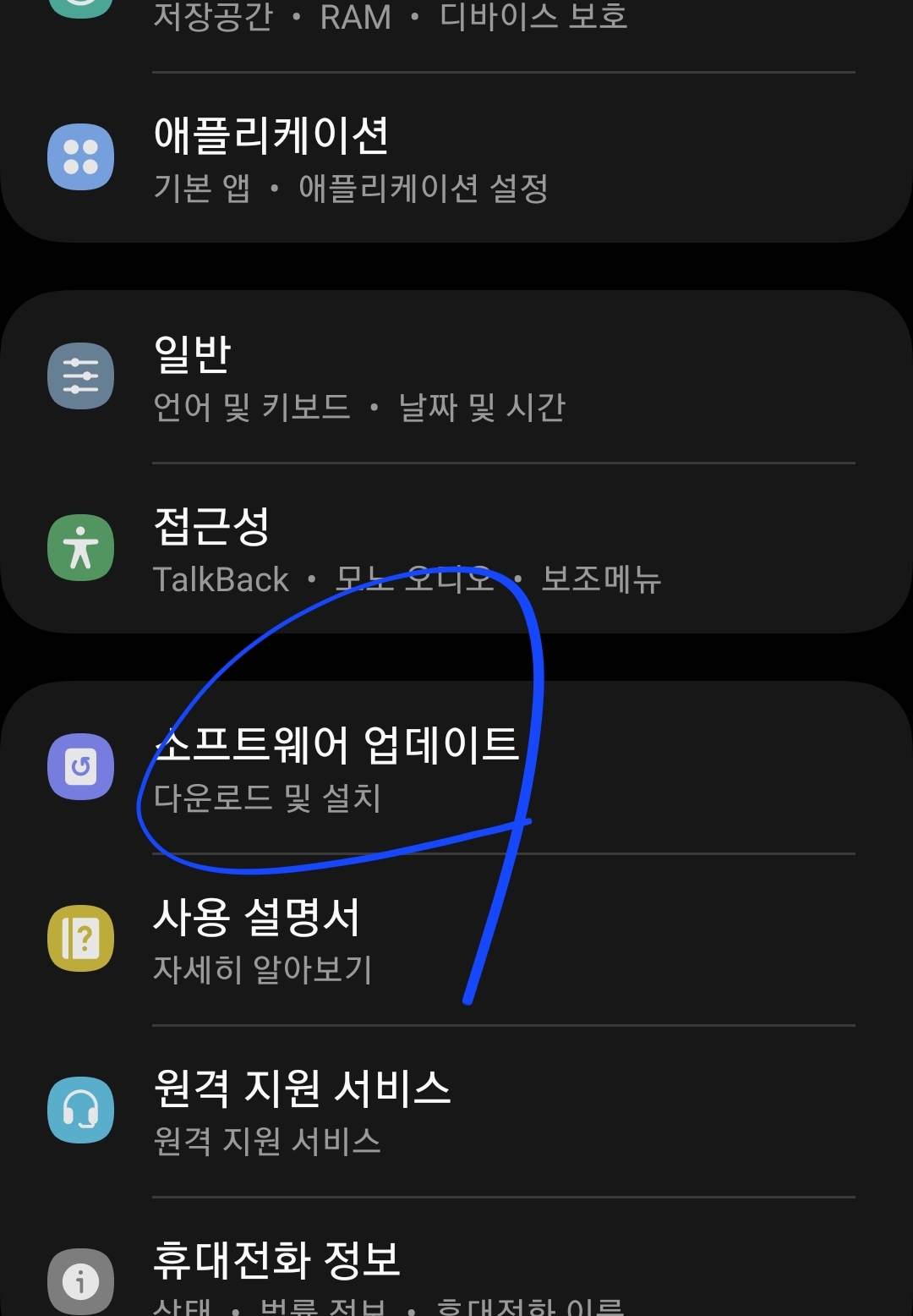The height and width of the screenshot is (1316, 913).
Task: Tap 기본 앱 under 애플리케이션
Action: point(200,190)
